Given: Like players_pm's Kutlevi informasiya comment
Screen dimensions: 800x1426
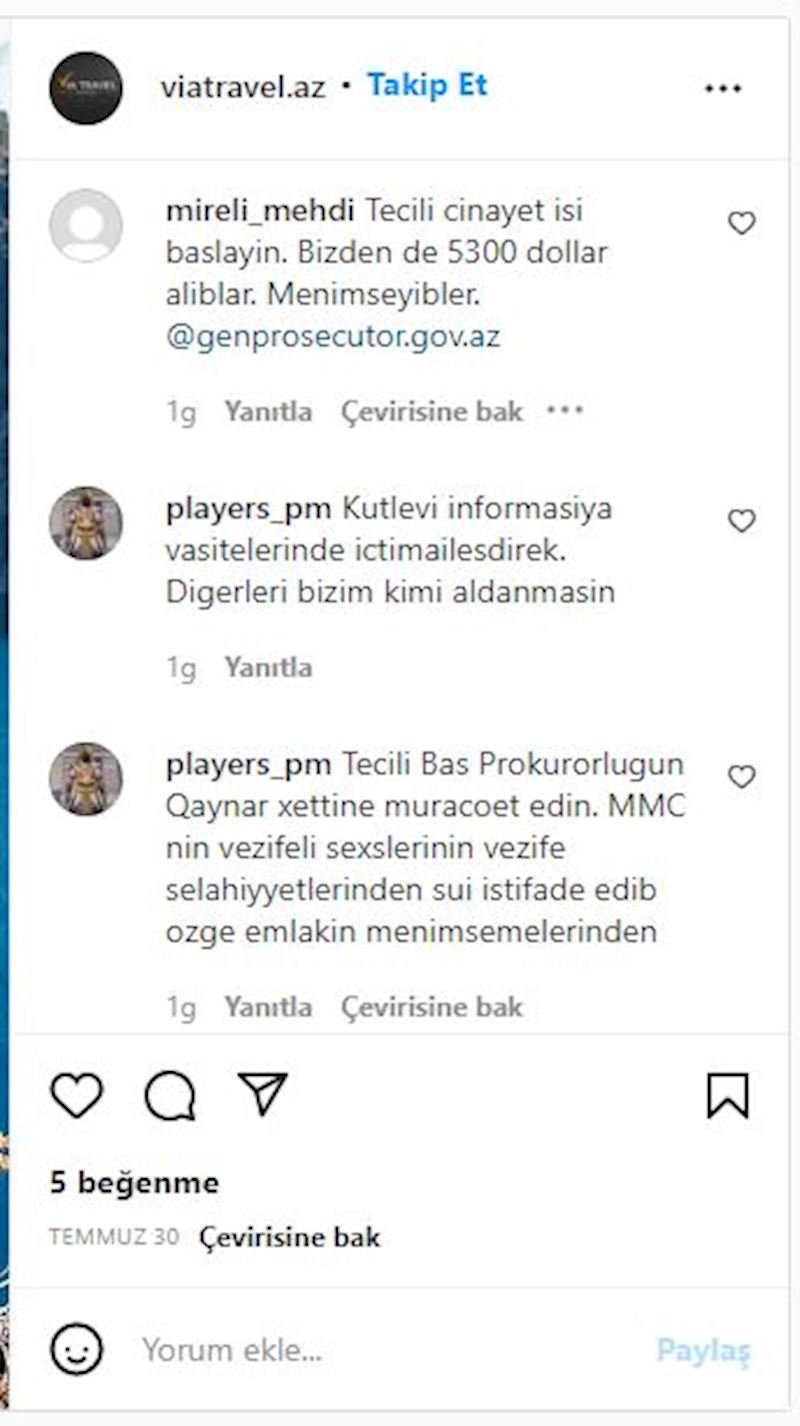Looking at the screenshot, I should [741, 521].
